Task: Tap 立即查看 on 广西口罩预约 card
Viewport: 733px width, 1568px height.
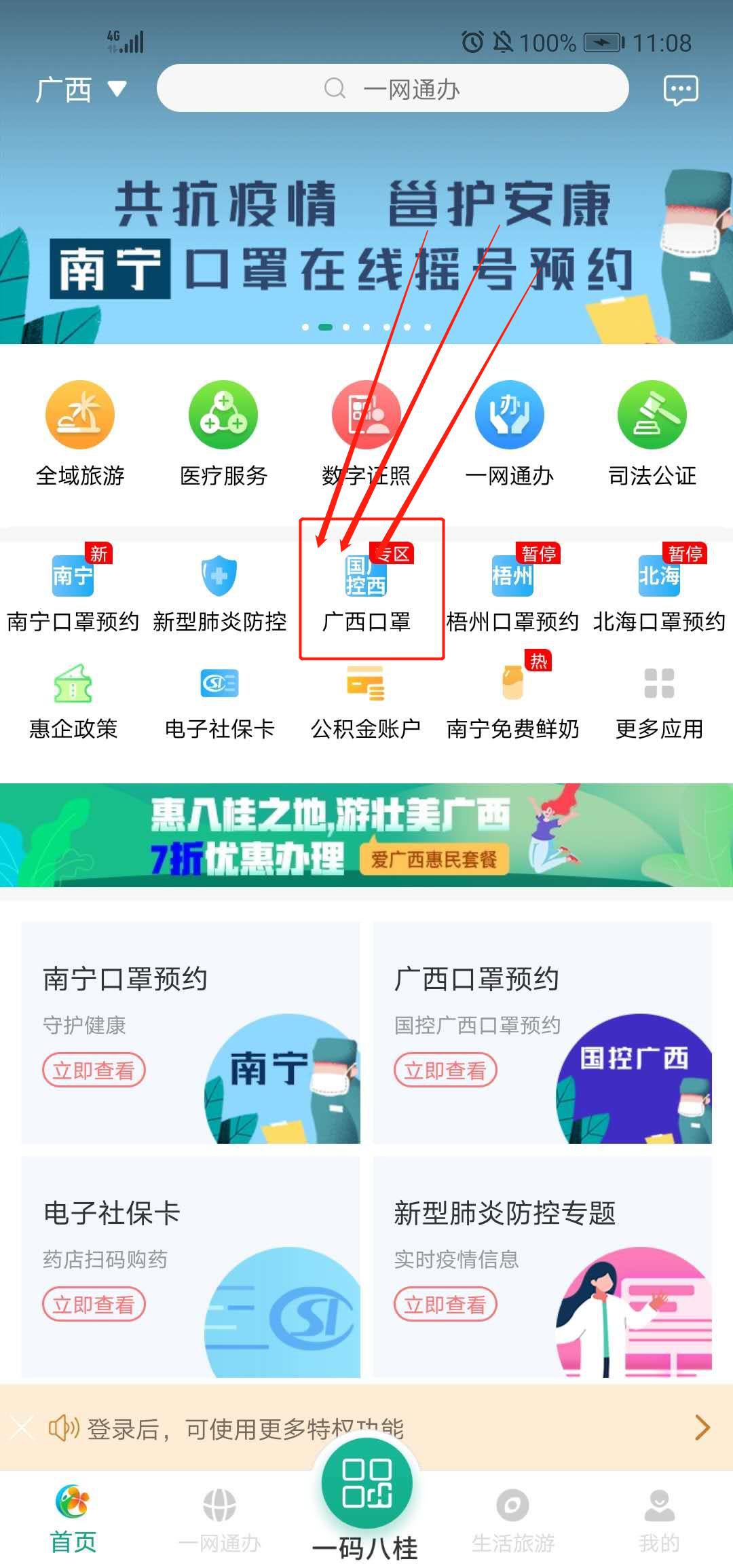Action: [445, 1070]
